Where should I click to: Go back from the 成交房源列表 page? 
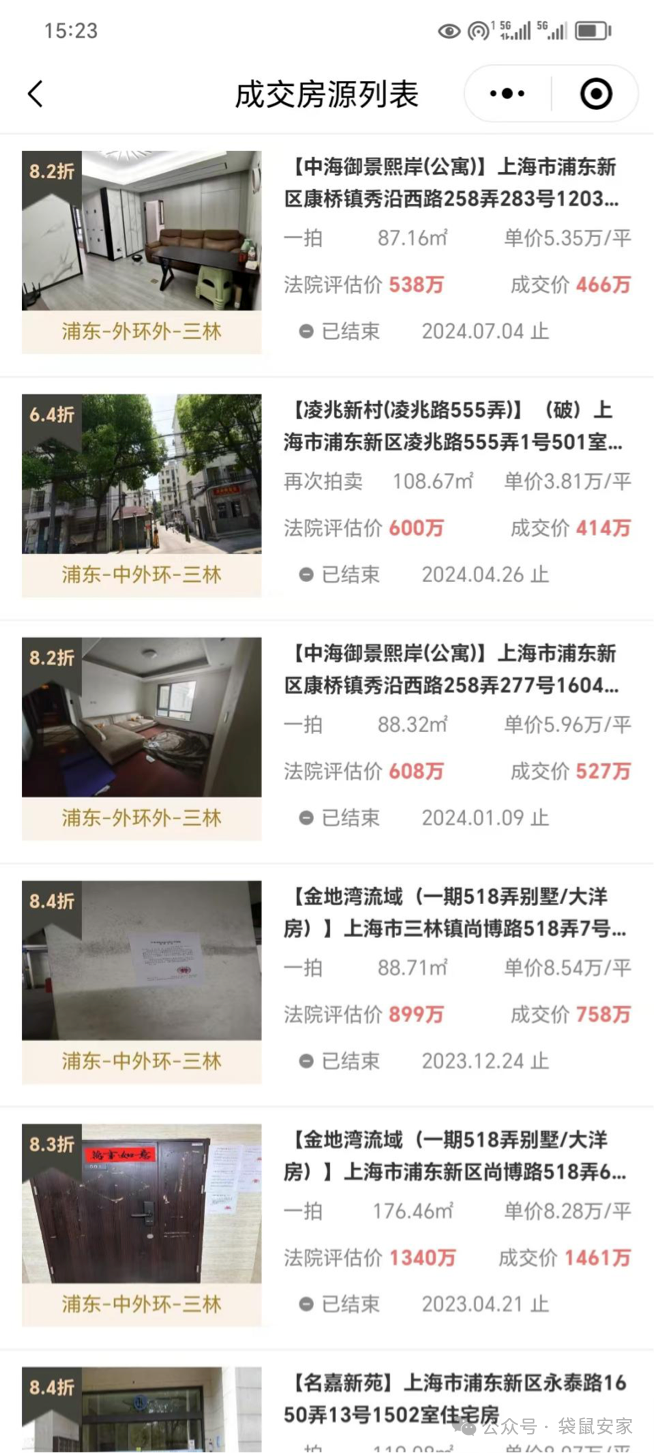pyautogui.click(x=36, y=94)
